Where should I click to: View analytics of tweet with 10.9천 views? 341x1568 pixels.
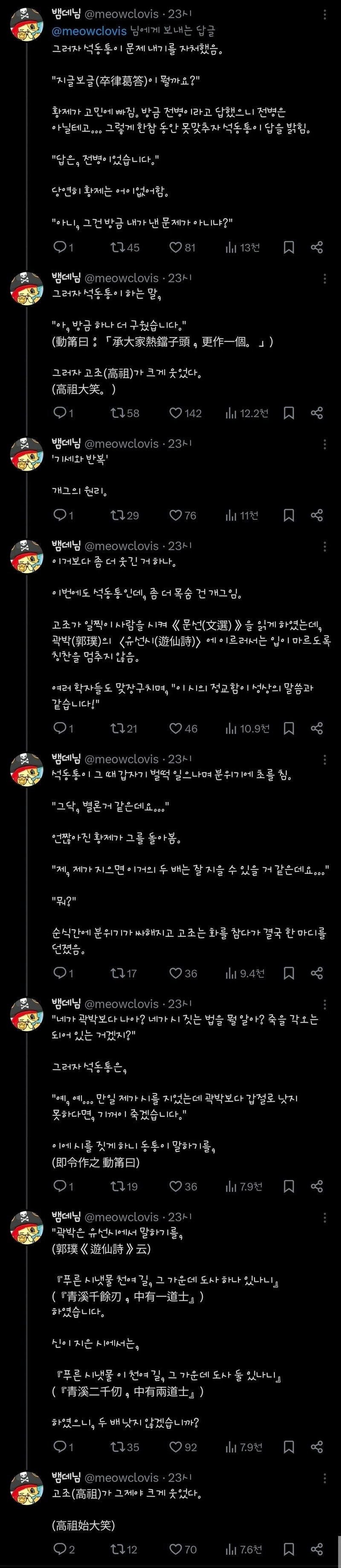(x=231, y=728)
